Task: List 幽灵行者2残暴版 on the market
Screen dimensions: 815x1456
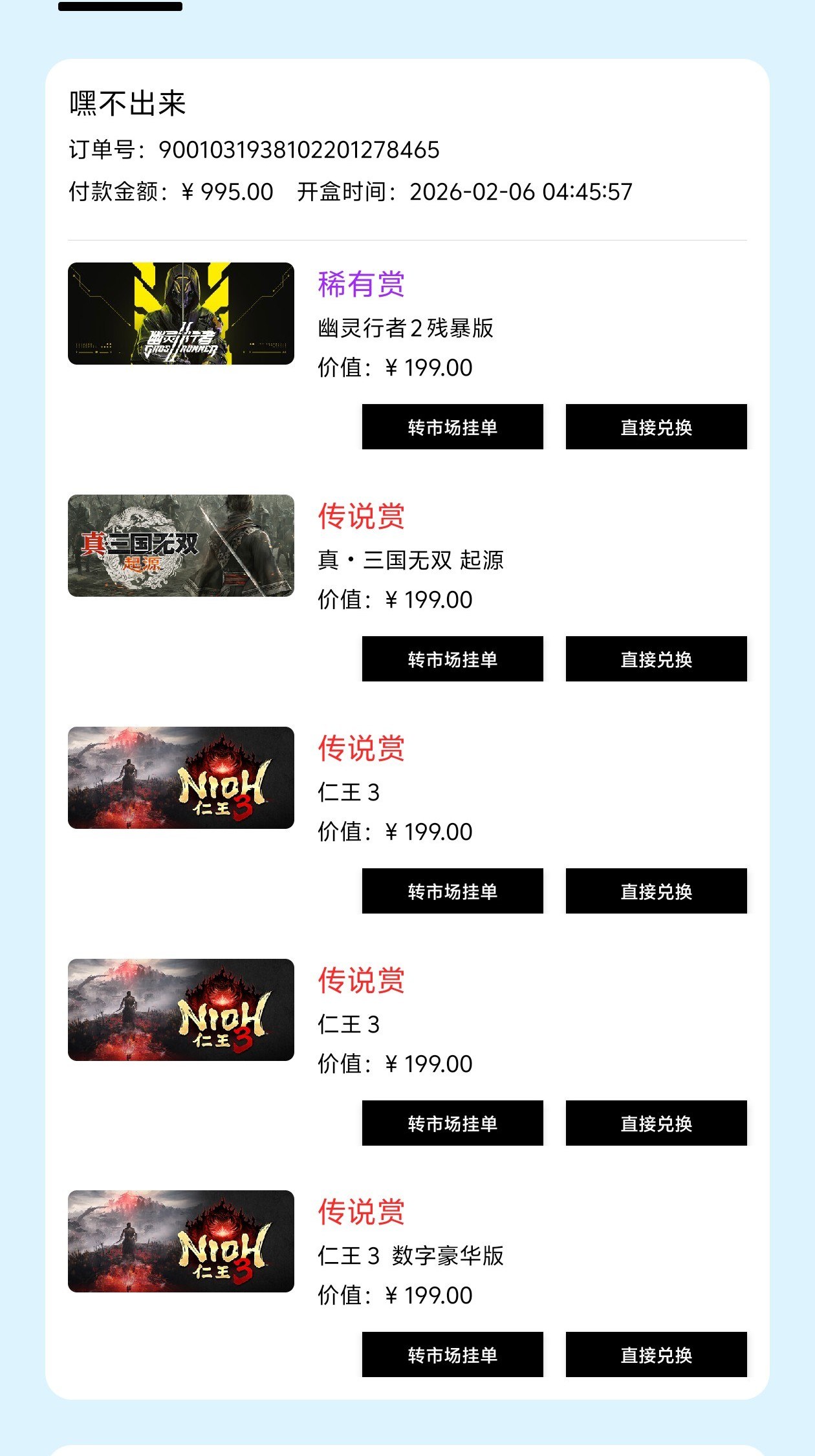Action: tap(452, 427)
